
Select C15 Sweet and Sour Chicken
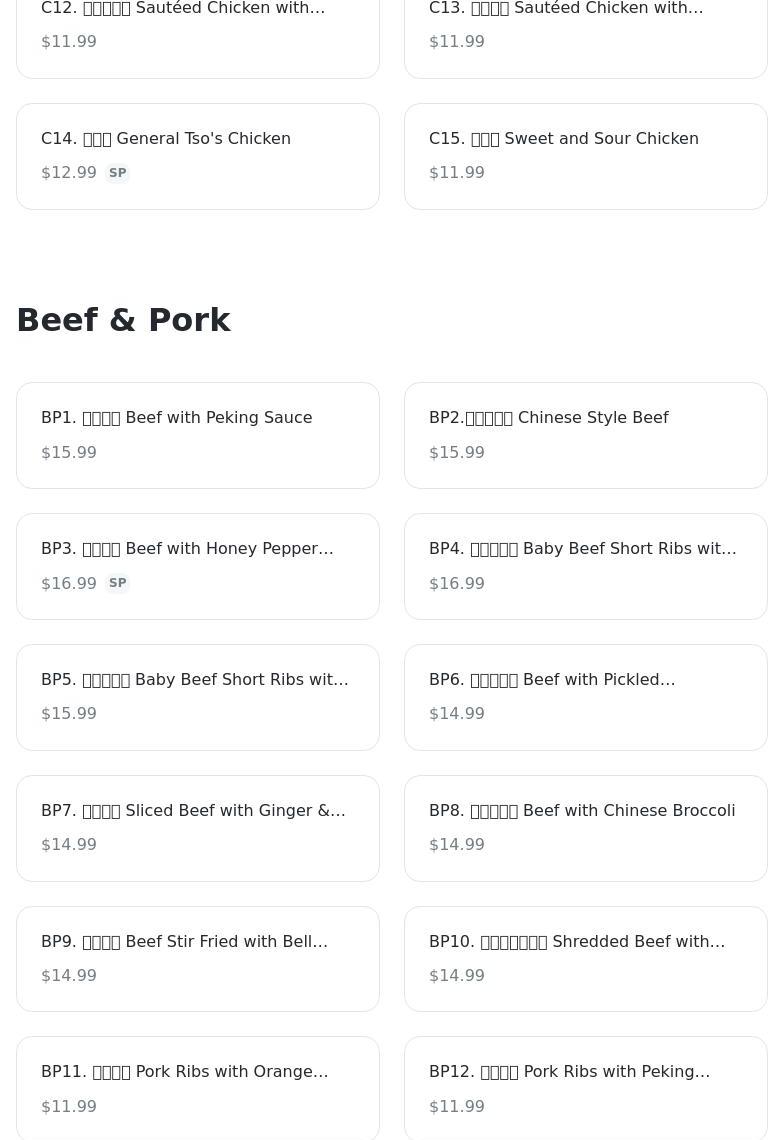click(585, 156)
